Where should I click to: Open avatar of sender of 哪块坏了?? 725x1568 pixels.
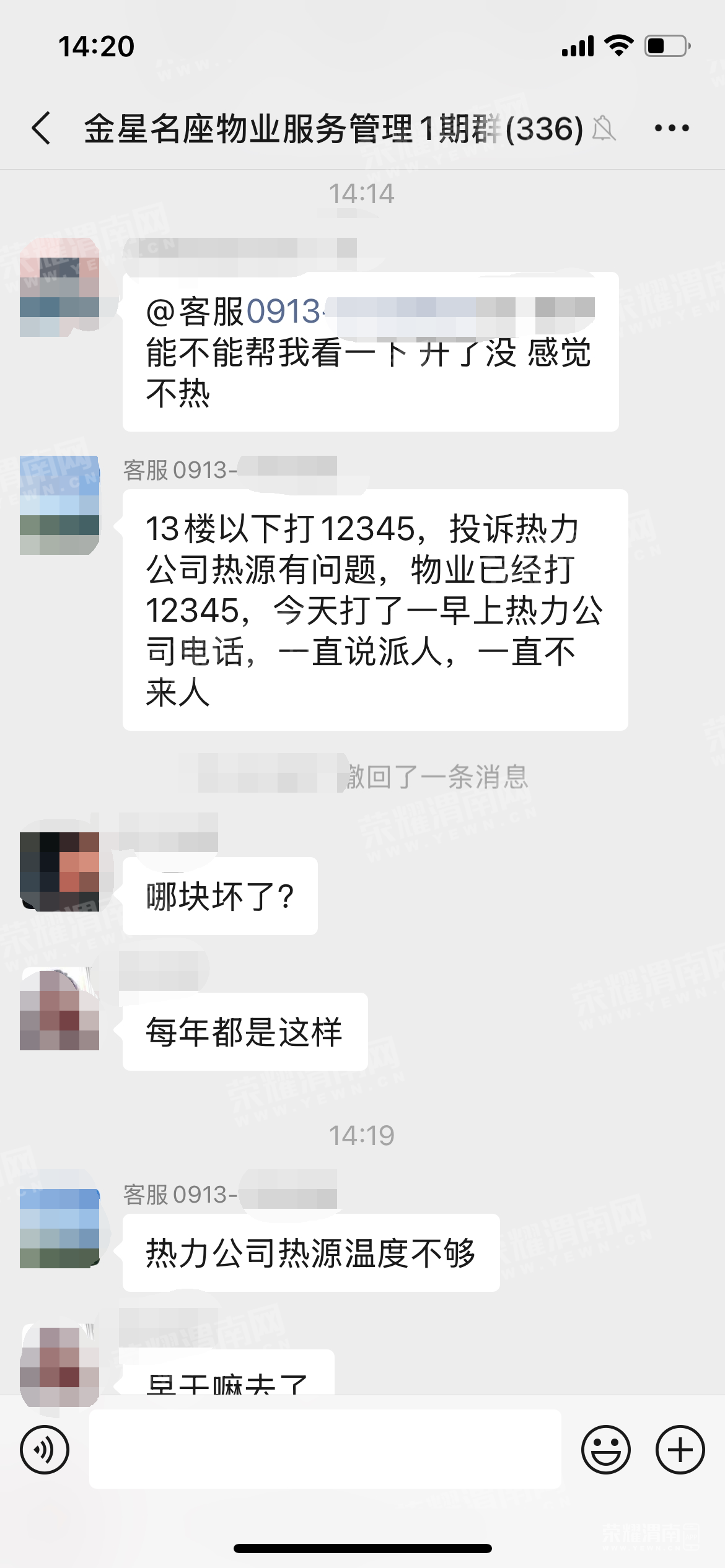tap(59, 871)
